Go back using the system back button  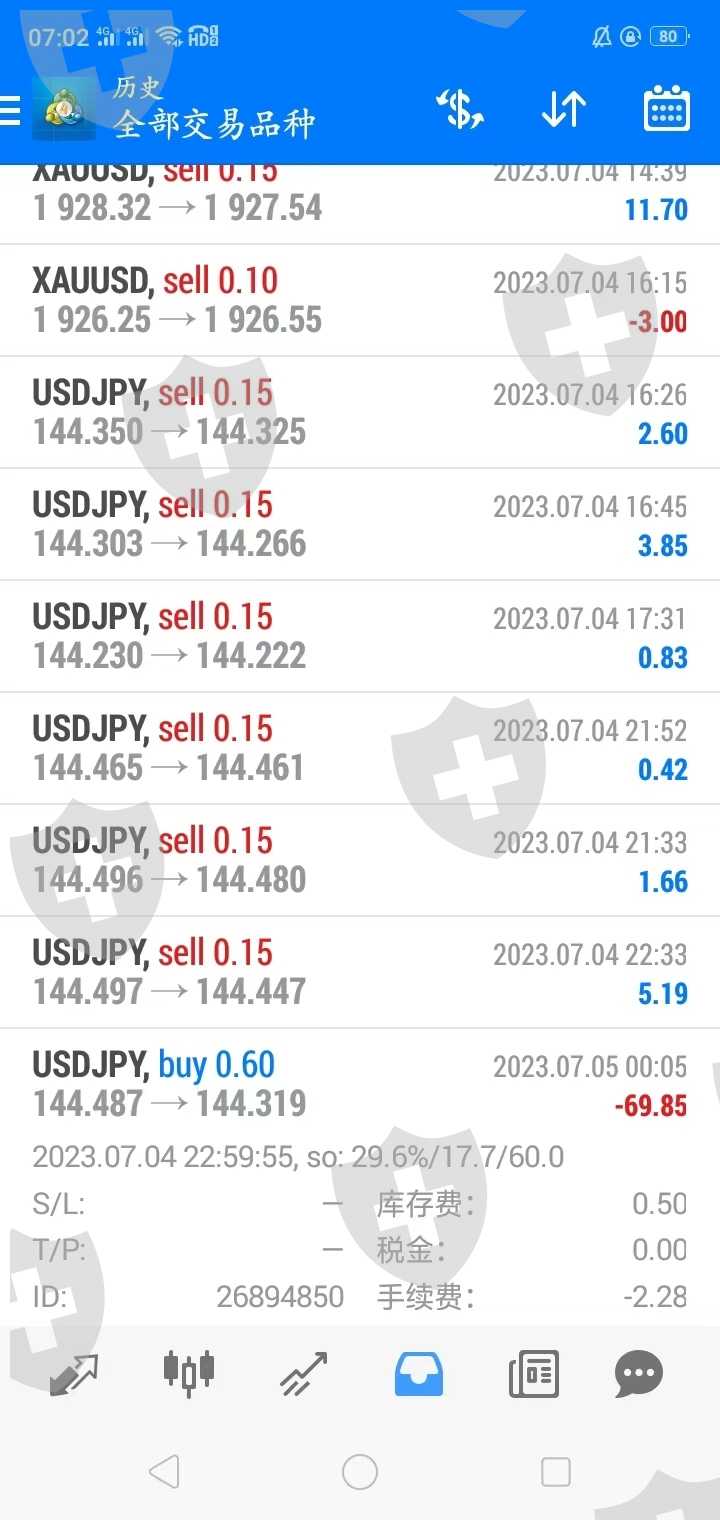click(164, 1472)
